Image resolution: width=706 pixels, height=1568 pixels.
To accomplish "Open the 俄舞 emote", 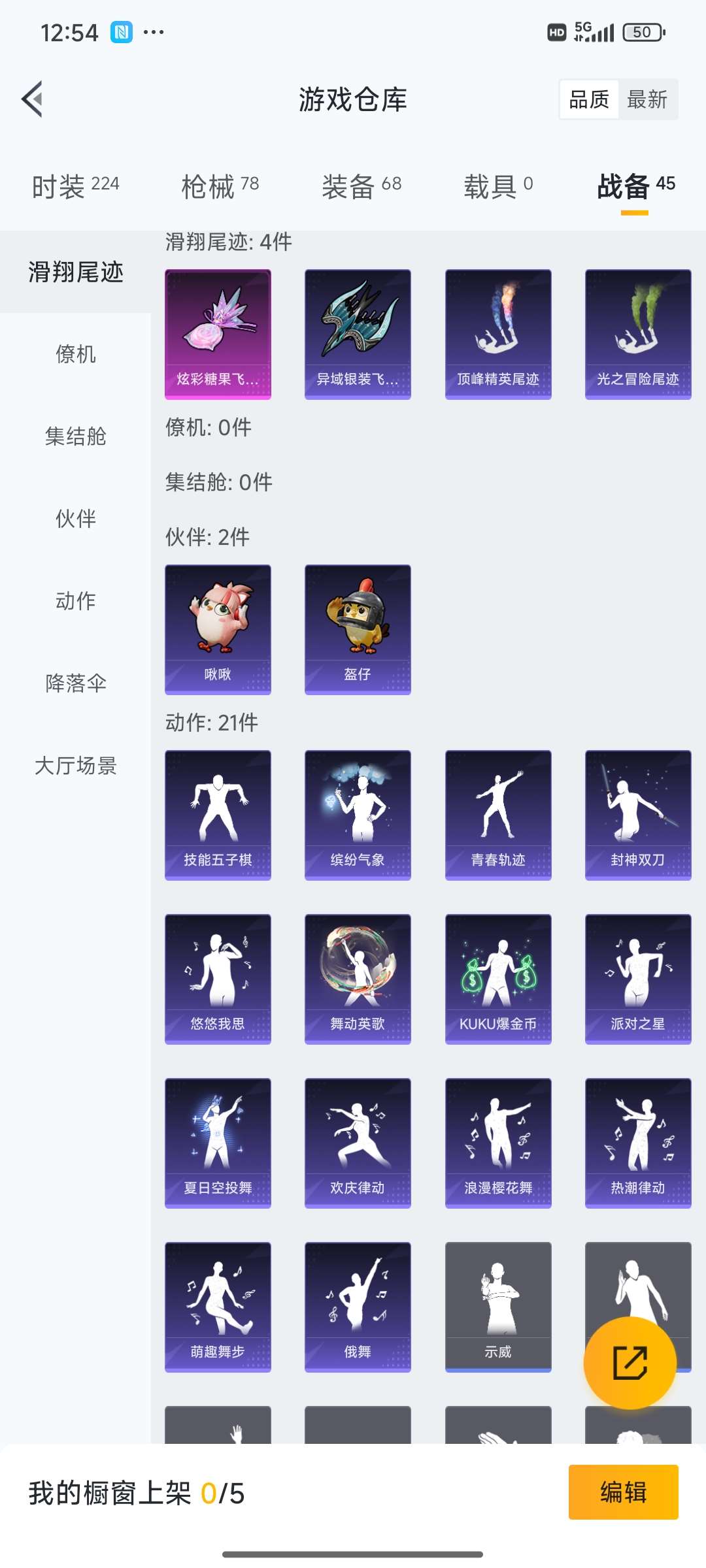I will point(358,1307).
